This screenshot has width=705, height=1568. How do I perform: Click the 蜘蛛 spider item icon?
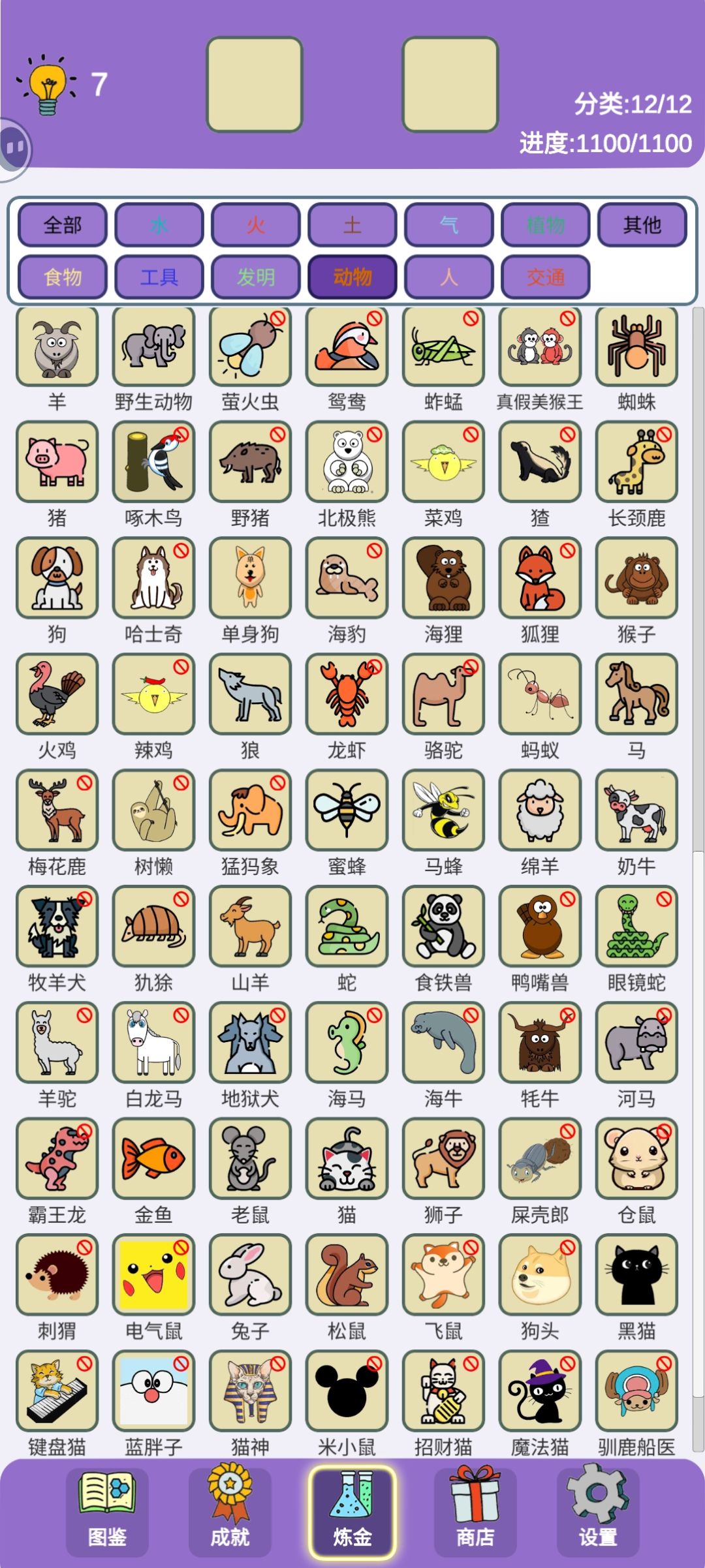pos(636,348)
